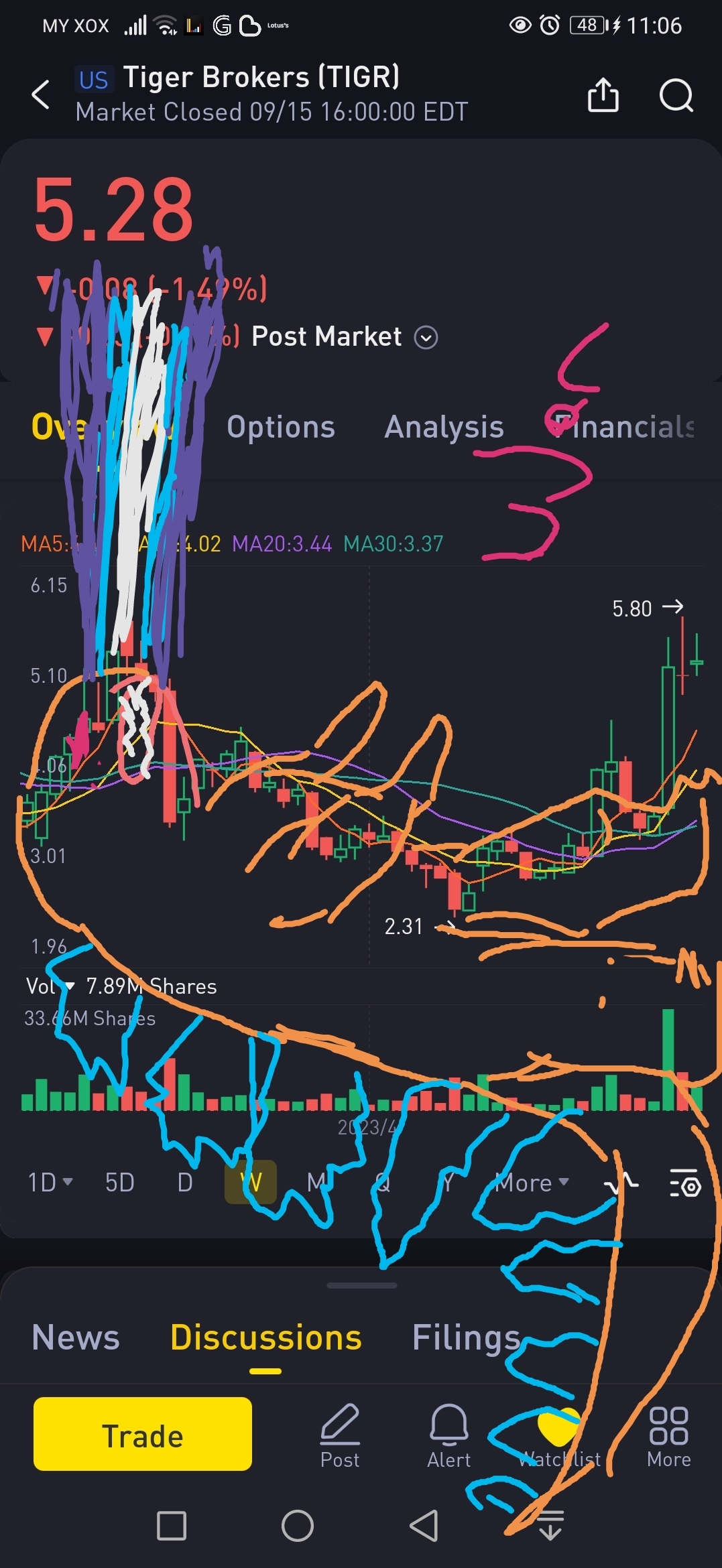Viewport: 722px width, 1568px height.
Task: Tap the yellow Trade button
Action: (x=143, y=1434)
